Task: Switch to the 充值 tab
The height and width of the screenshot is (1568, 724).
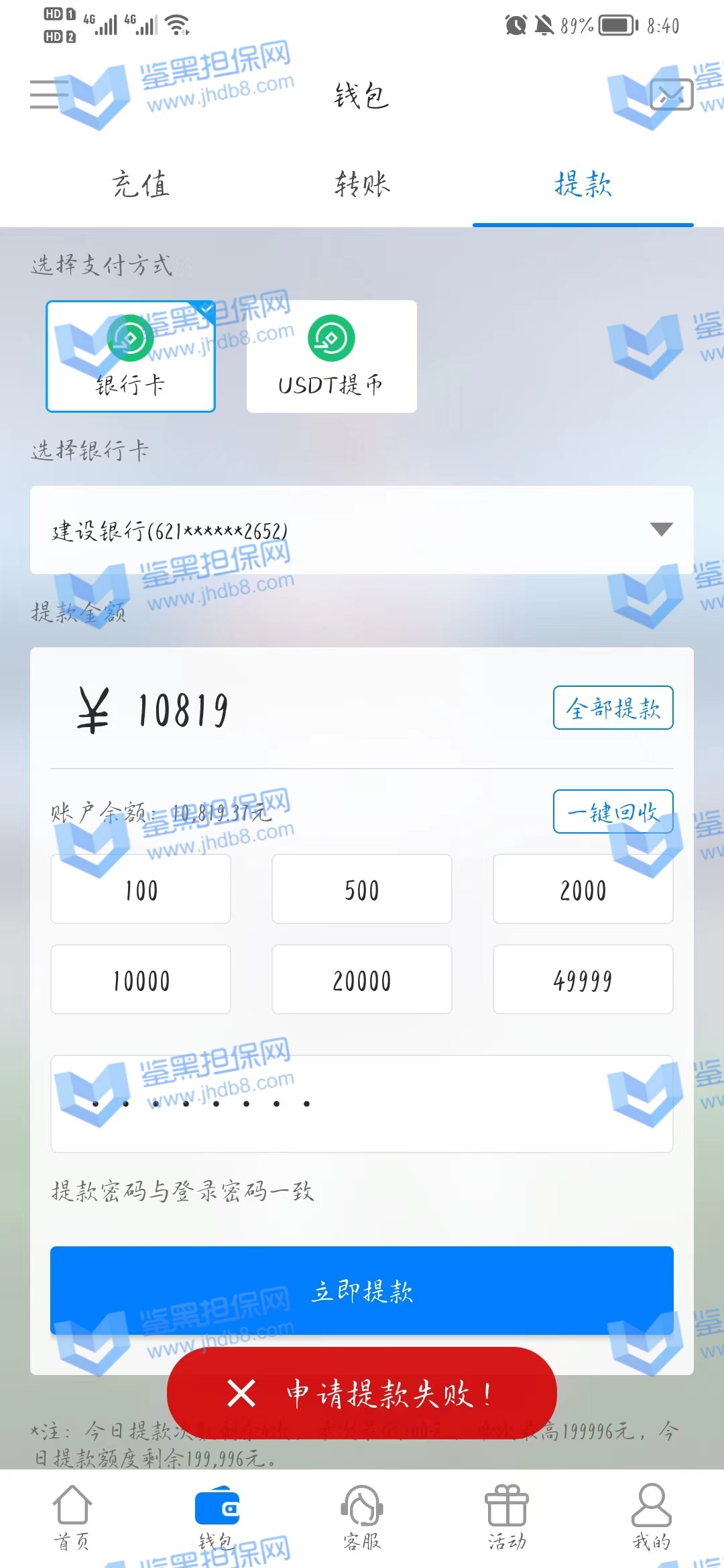Action: [141, 184]
